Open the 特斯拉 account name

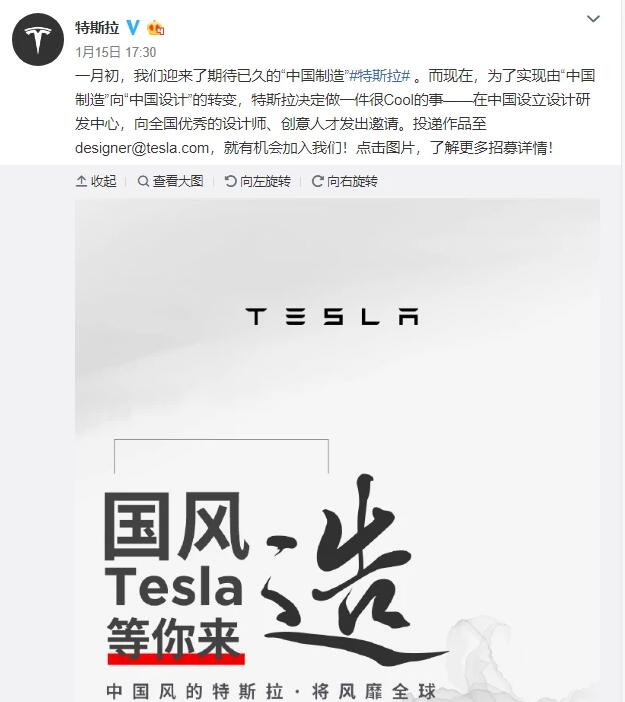(97, 27)
